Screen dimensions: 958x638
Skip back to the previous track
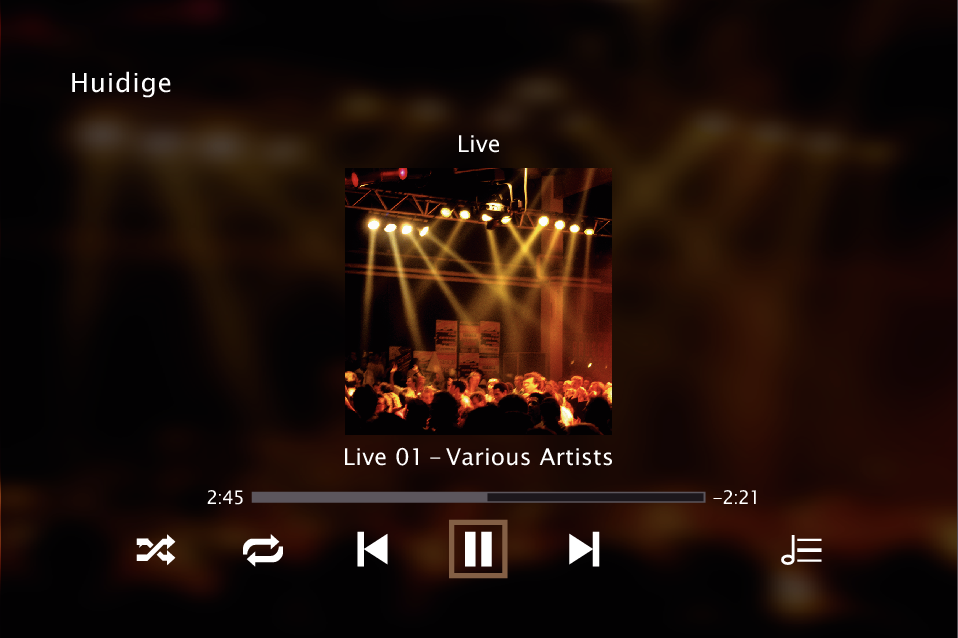(372, 550)
